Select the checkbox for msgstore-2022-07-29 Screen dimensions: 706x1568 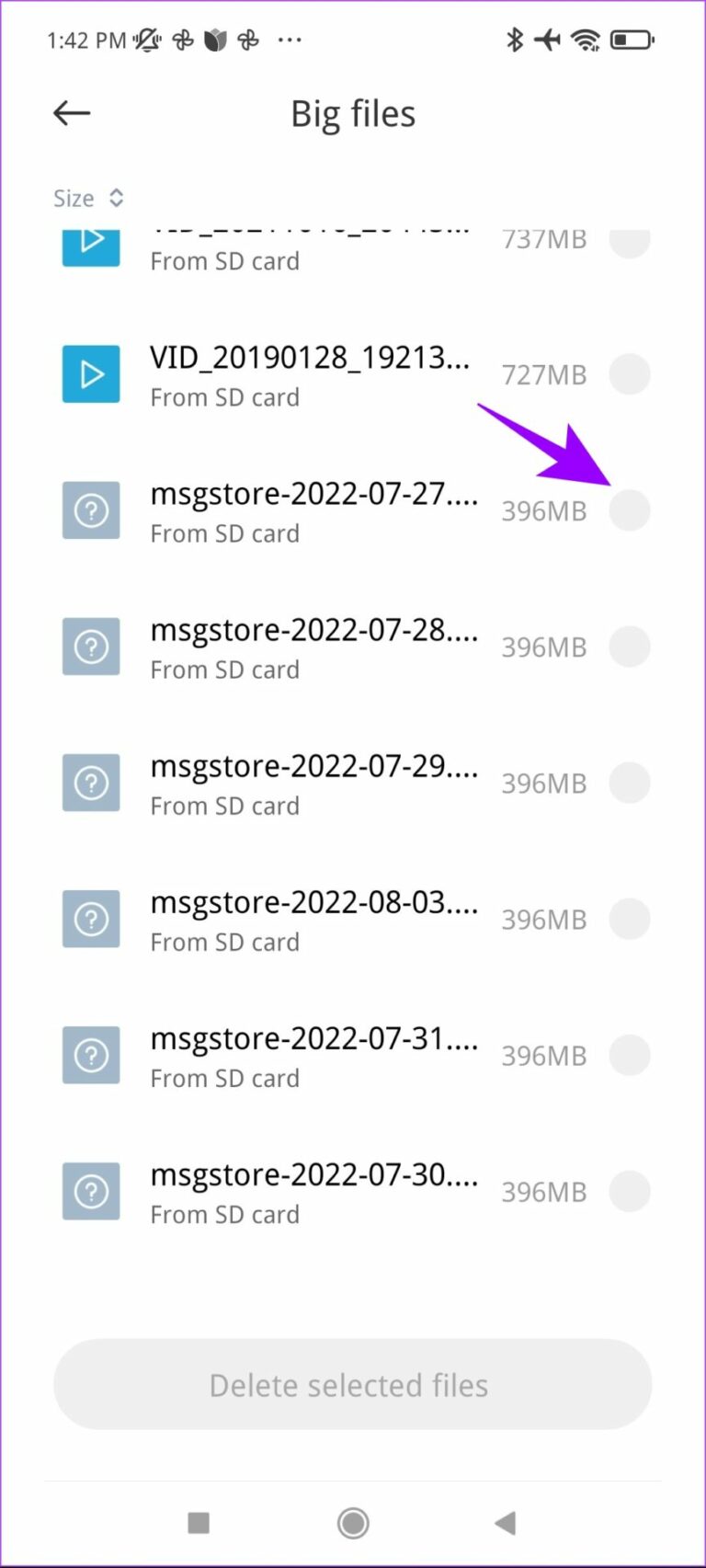point(630,783)
